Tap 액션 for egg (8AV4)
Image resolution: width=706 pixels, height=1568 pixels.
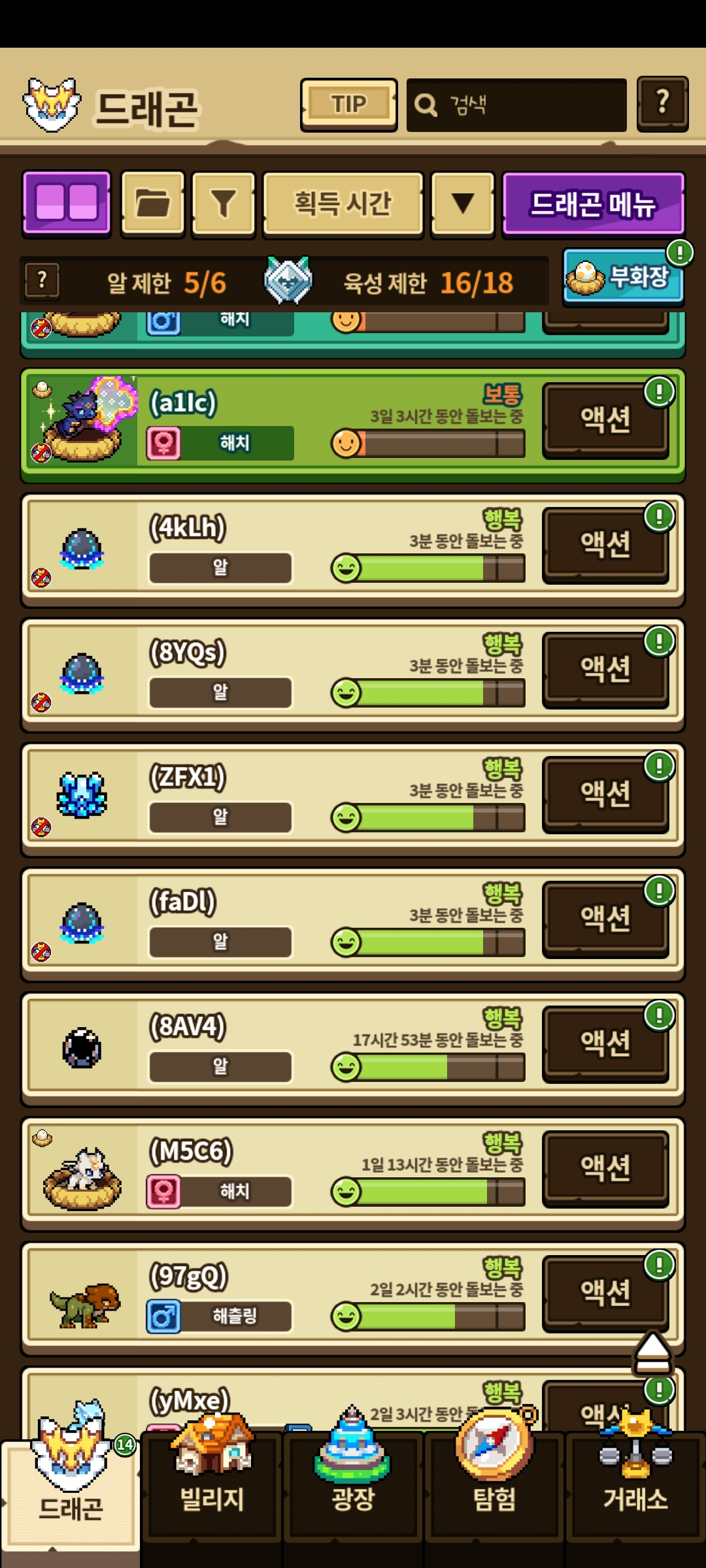coord(605,1043)
